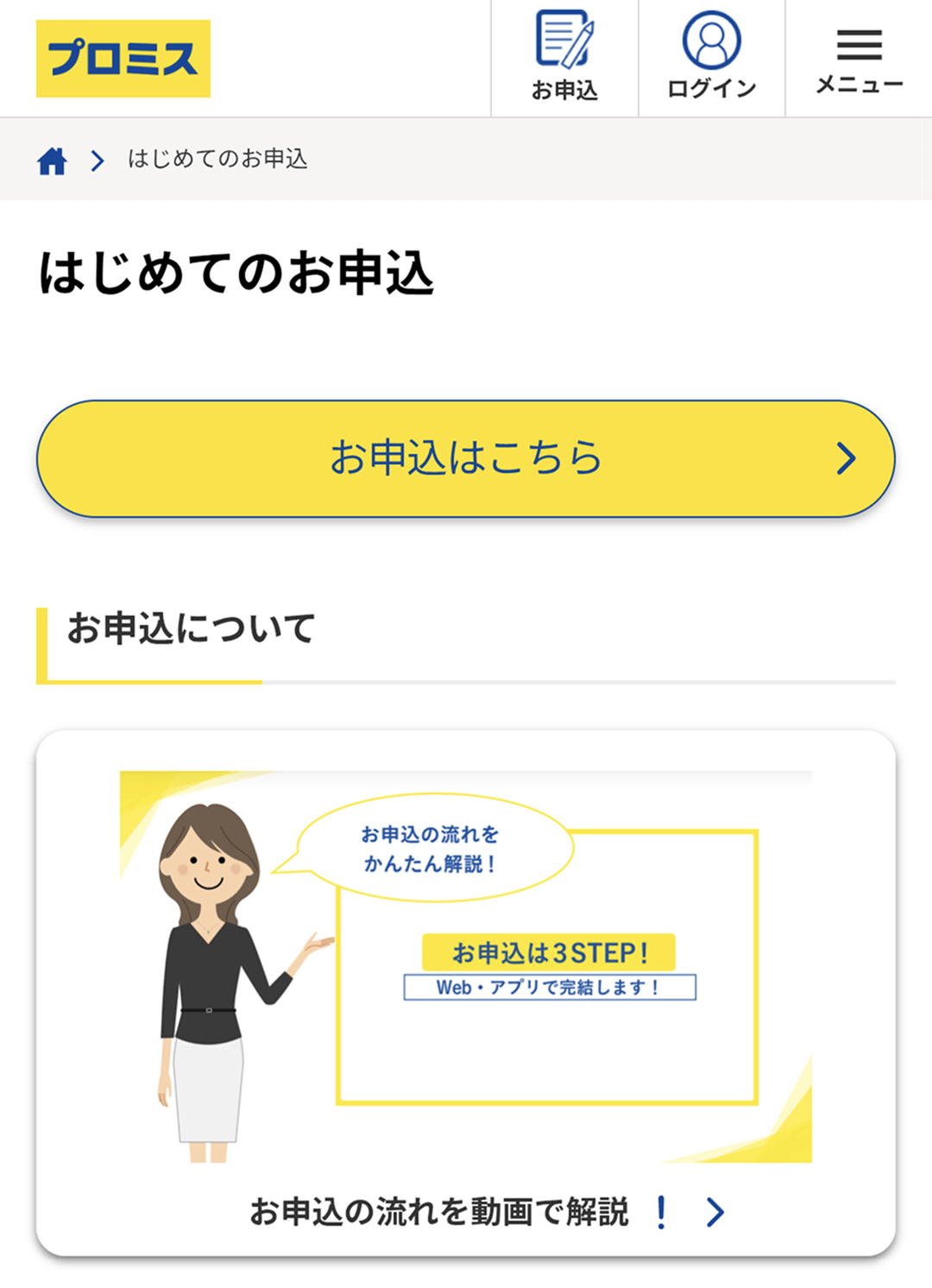
Task: Open the yellow お申込はこちら button
Action: (x=466, y=458)
